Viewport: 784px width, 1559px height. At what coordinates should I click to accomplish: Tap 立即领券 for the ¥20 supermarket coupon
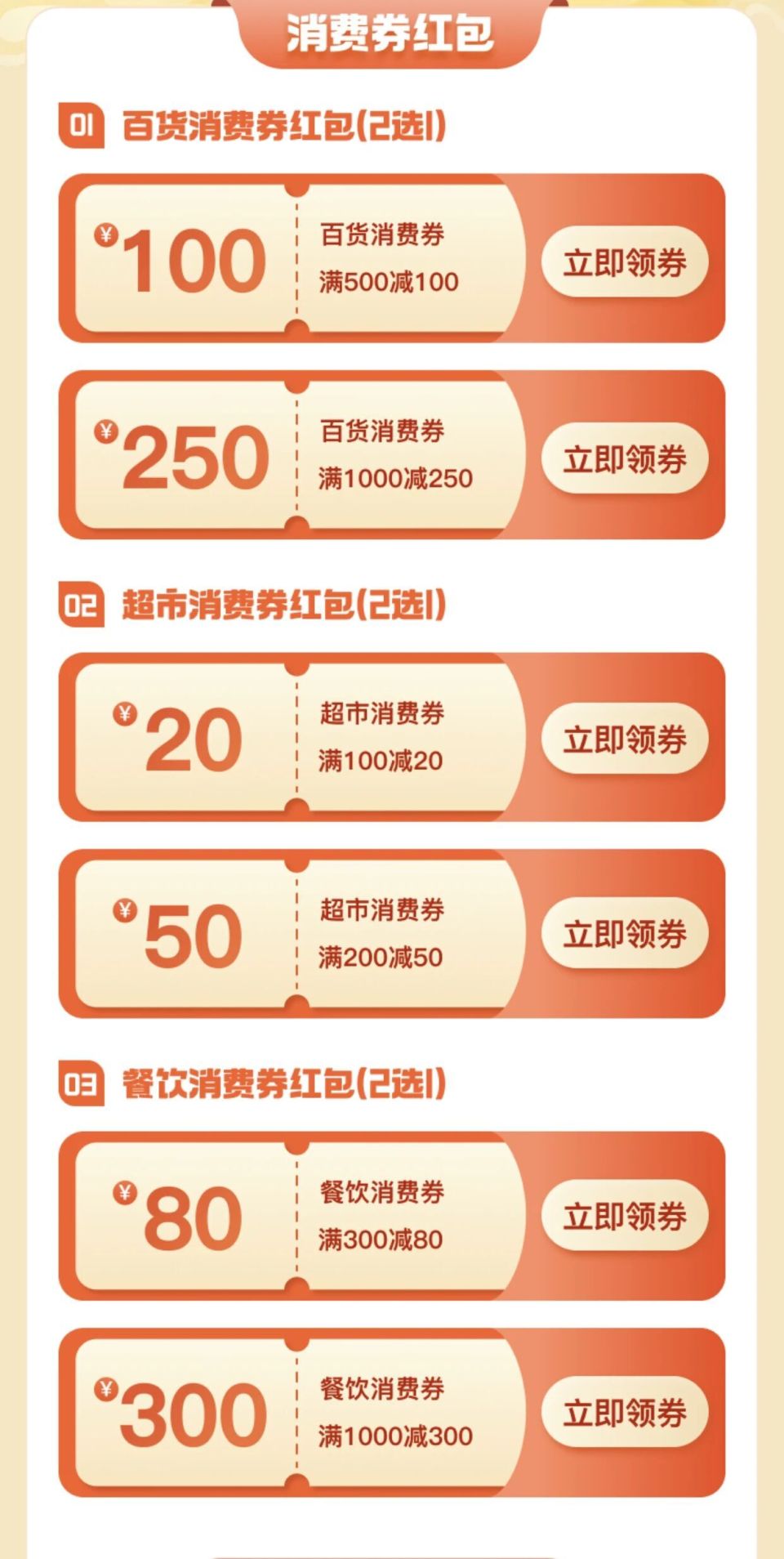click(625, 739)
